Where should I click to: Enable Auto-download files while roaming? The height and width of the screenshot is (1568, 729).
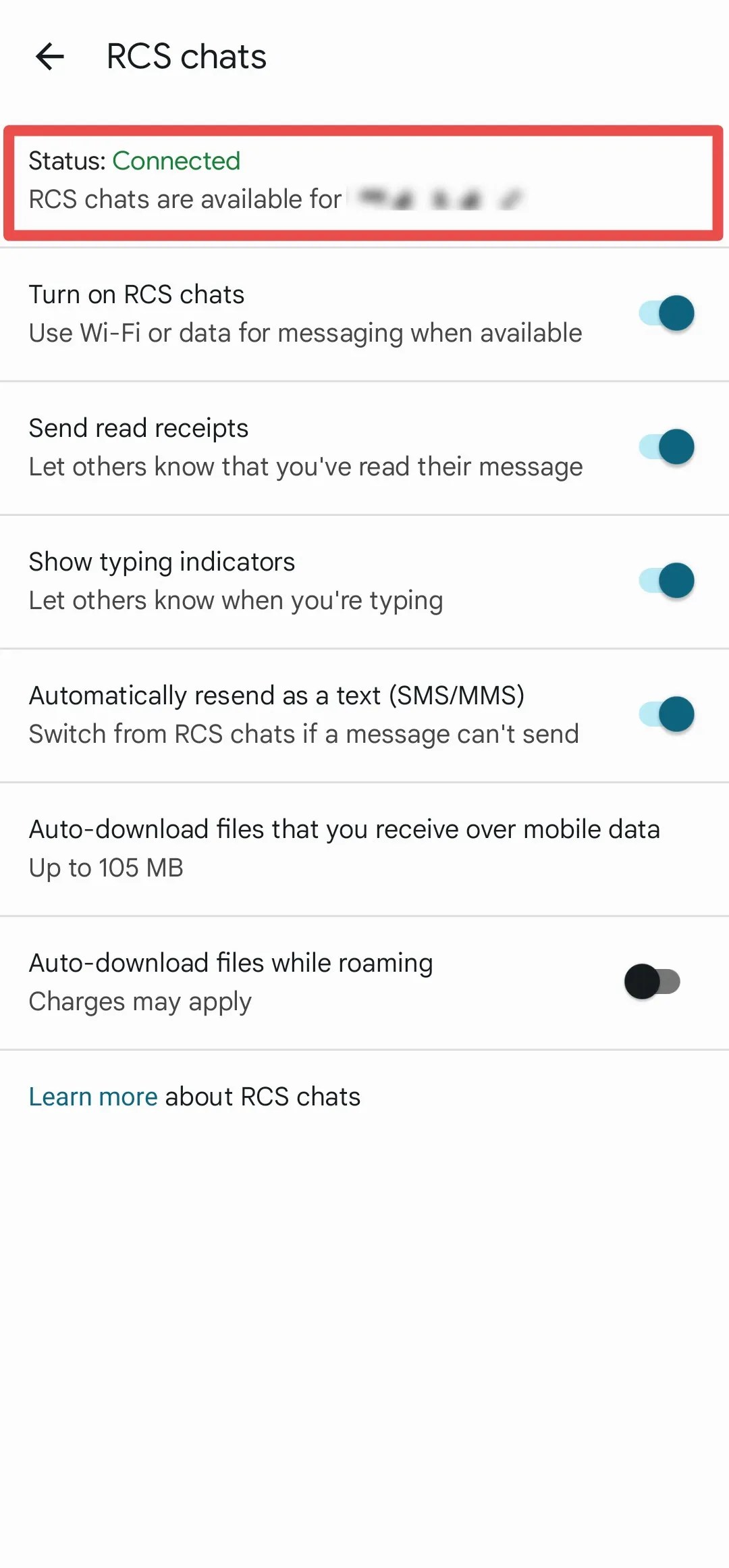pyautogui.click(x=650, y=981)
